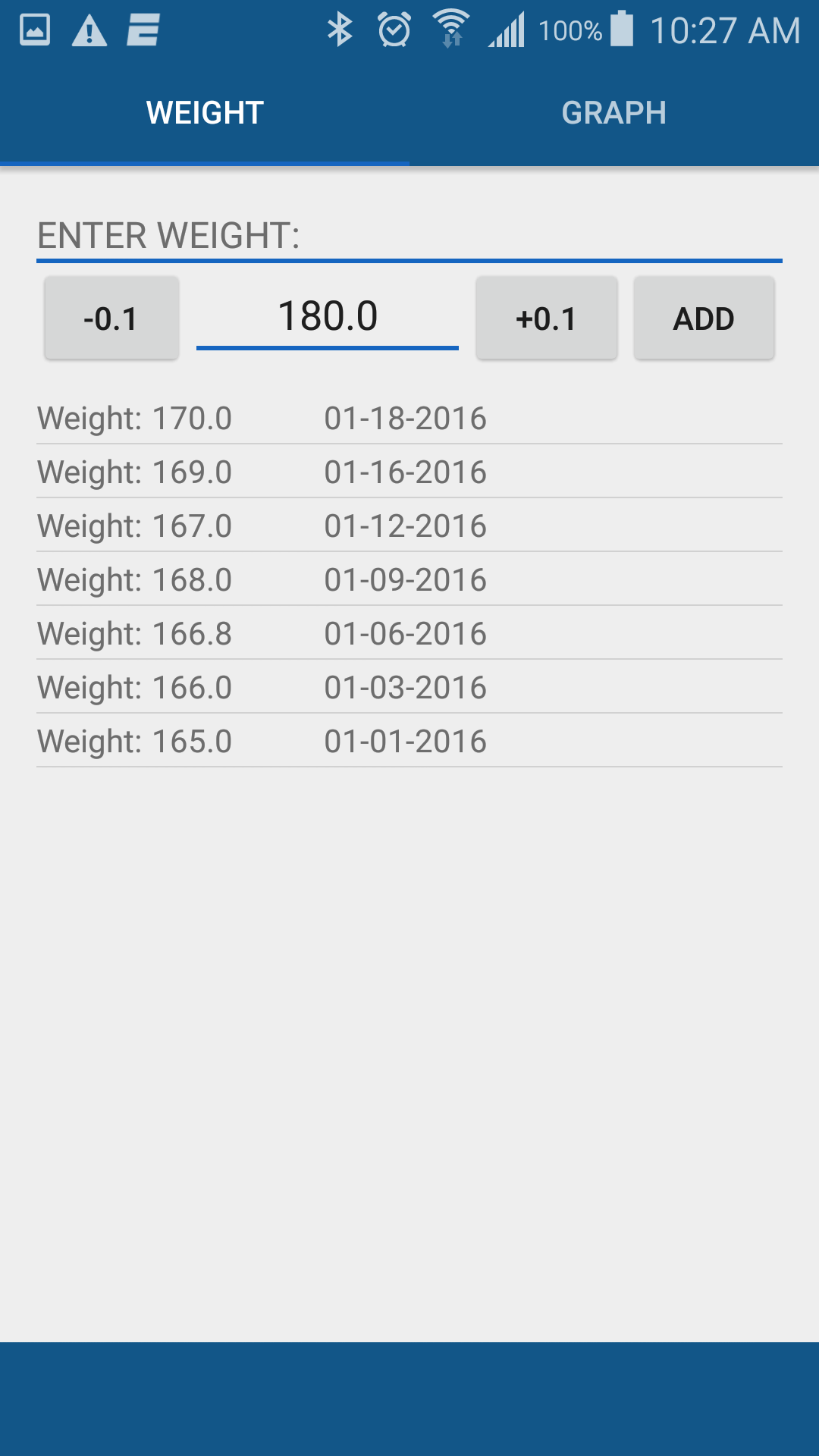Increase weight with the +0.1 stepper
The width and height of the screenshot is (819, 1456).
click(x=546, y=318)
